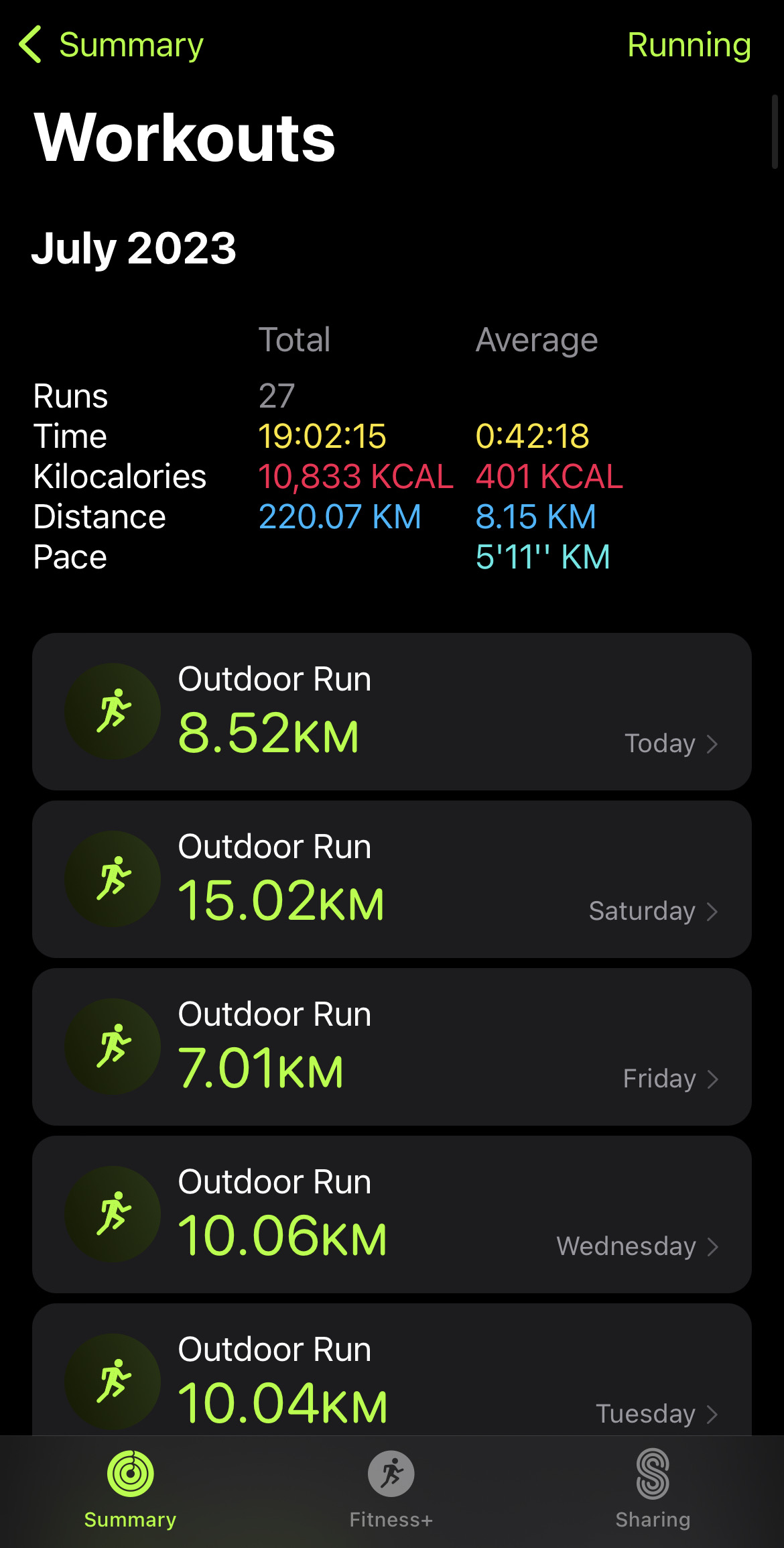Show Wednesday's 10.06 km Outdoor Run details
This screenshot has width=784, height=1548.
[x=391, y=1214]
